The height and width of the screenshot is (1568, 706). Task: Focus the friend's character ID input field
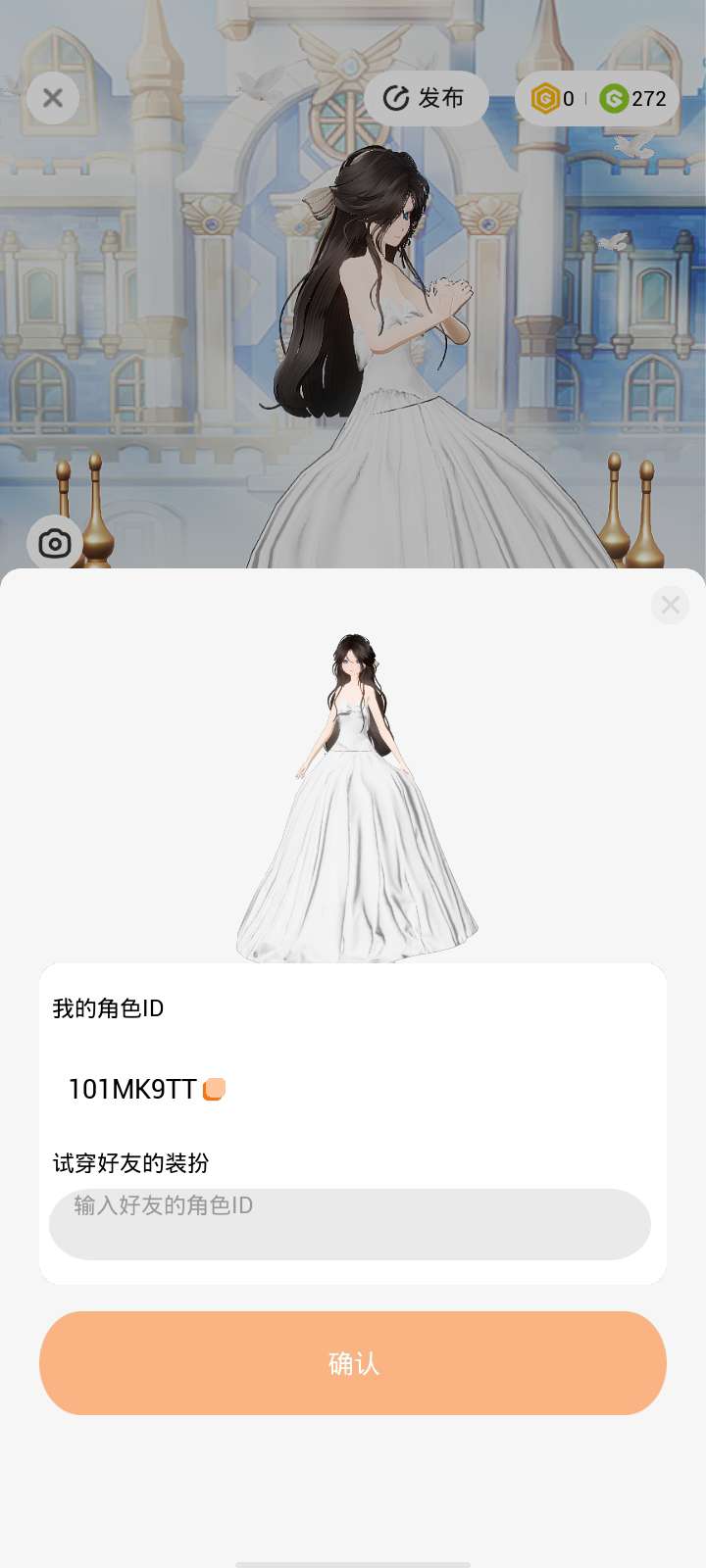coord(350,1224)
